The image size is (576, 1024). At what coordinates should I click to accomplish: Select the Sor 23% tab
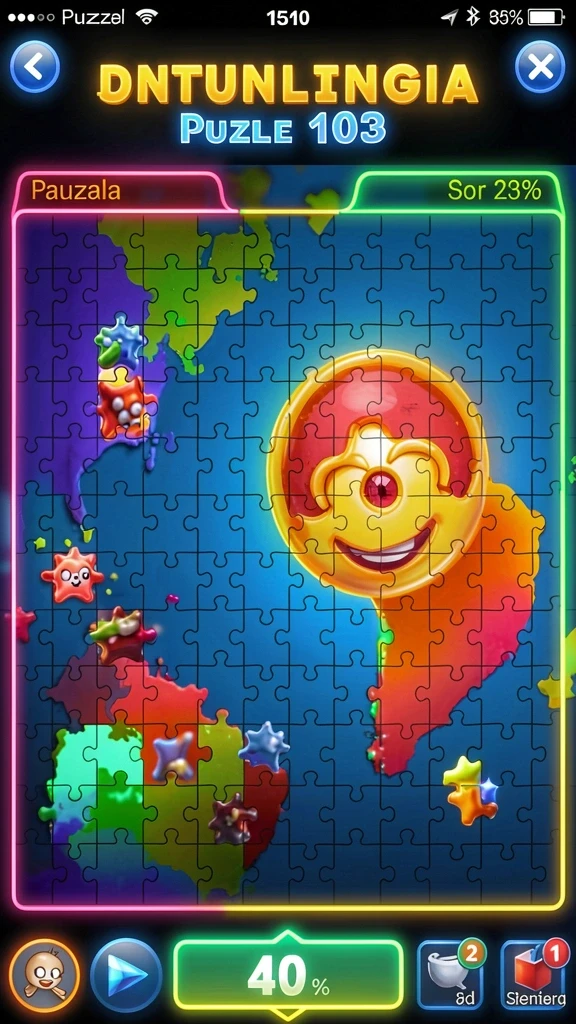coord(457,191)
